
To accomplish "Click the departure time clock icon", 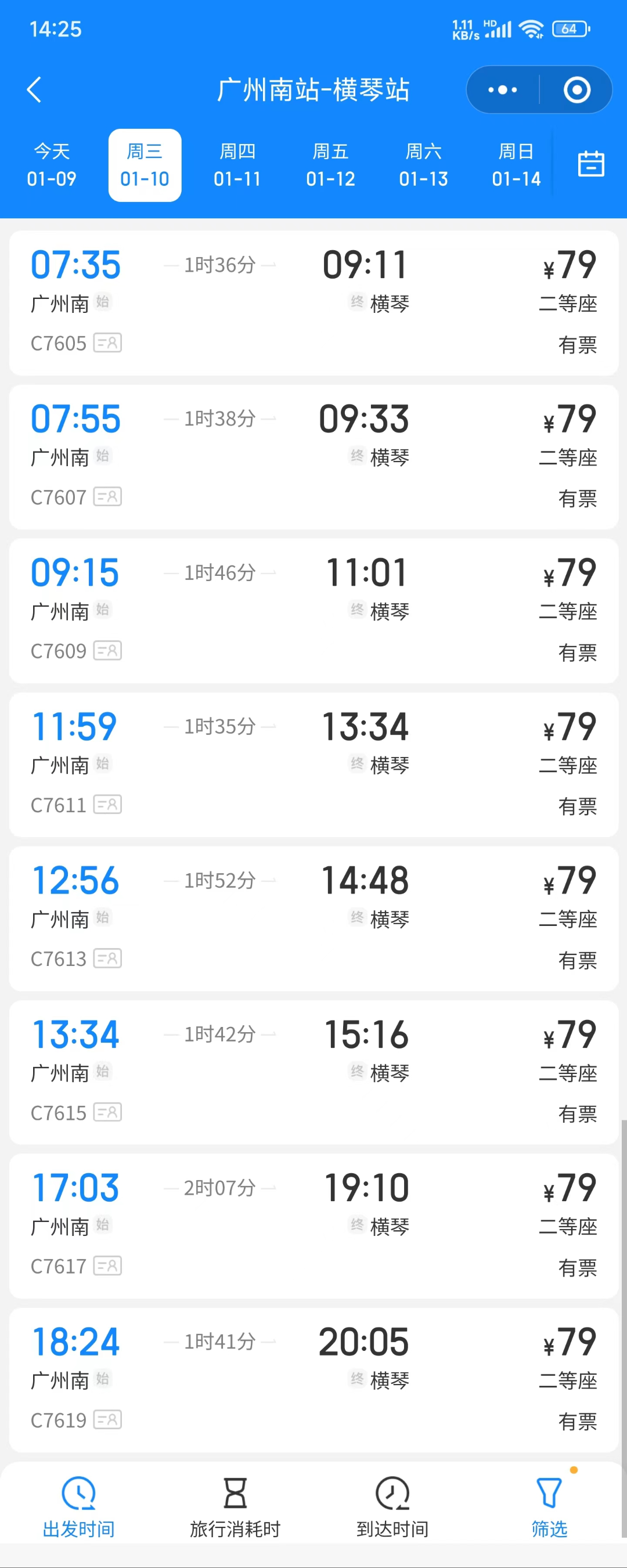I will click(78, 1492).
